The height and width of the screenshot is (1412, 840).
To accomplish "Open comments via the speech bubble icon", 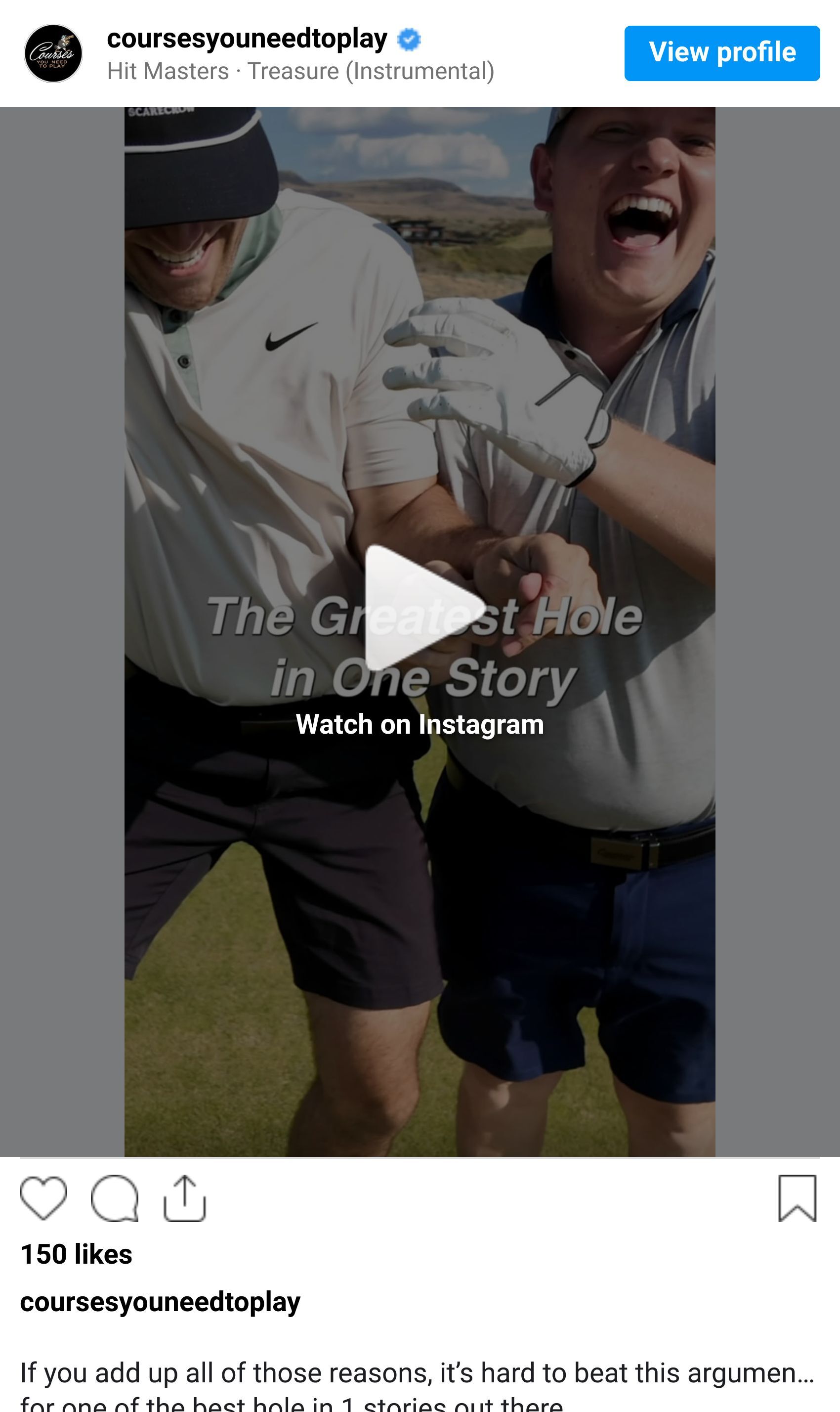I will pyautogui.click(x=115, y=1197).
